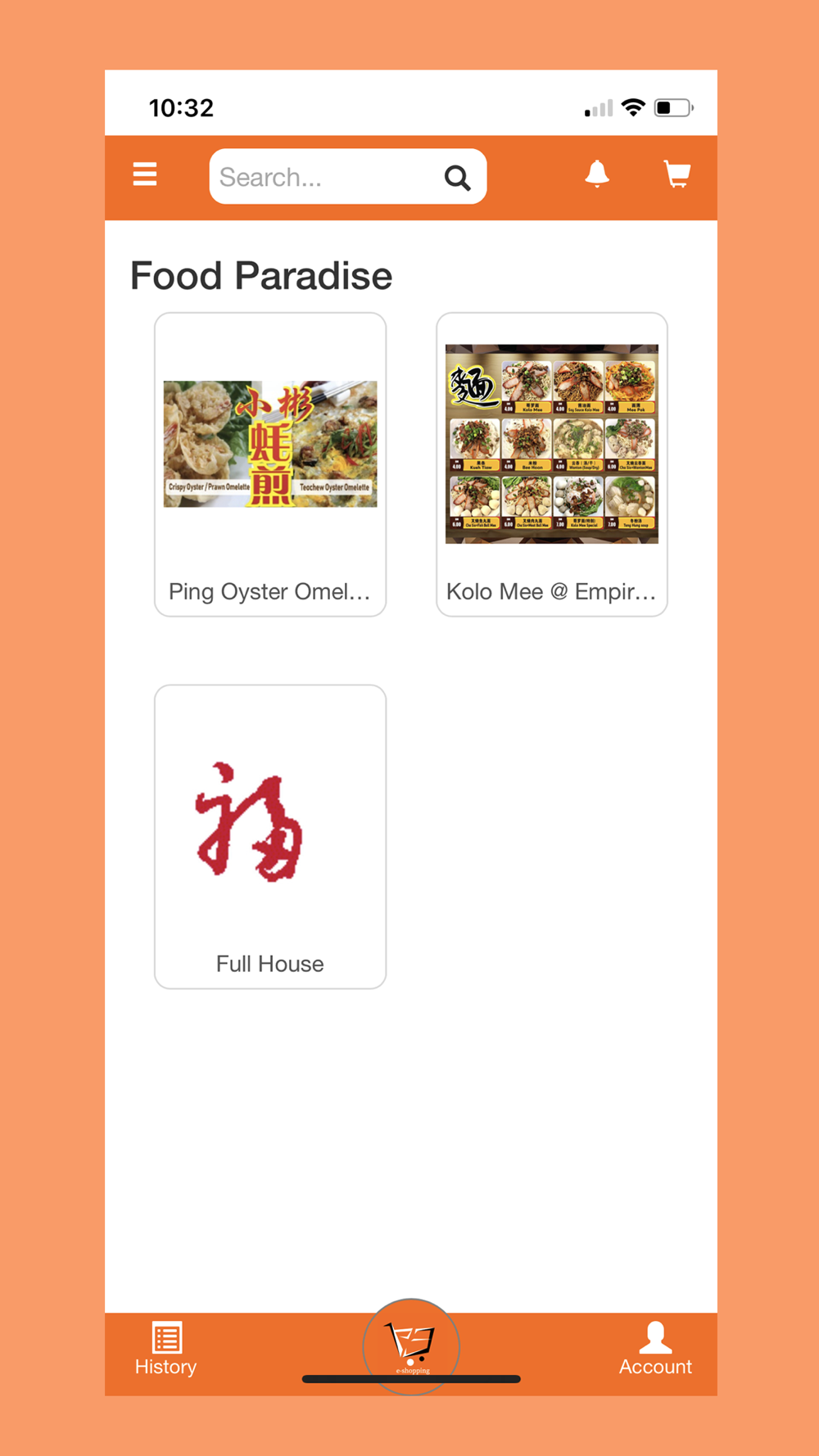
Task: Open the Ping Oyster Omelette shop card
Action: click(270, 464)
